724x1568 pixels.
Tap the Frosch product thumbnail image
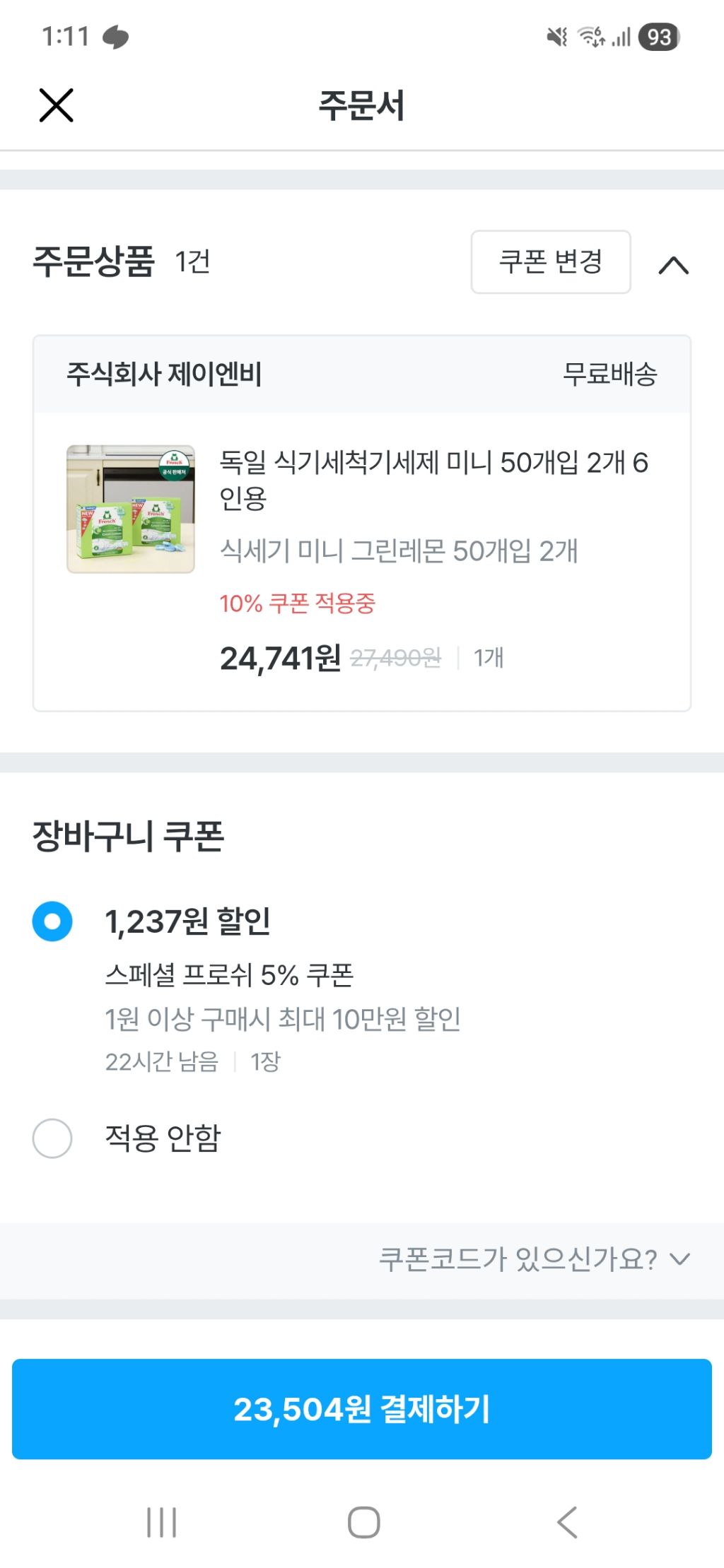pyautogui.click(x=131, y=507)
